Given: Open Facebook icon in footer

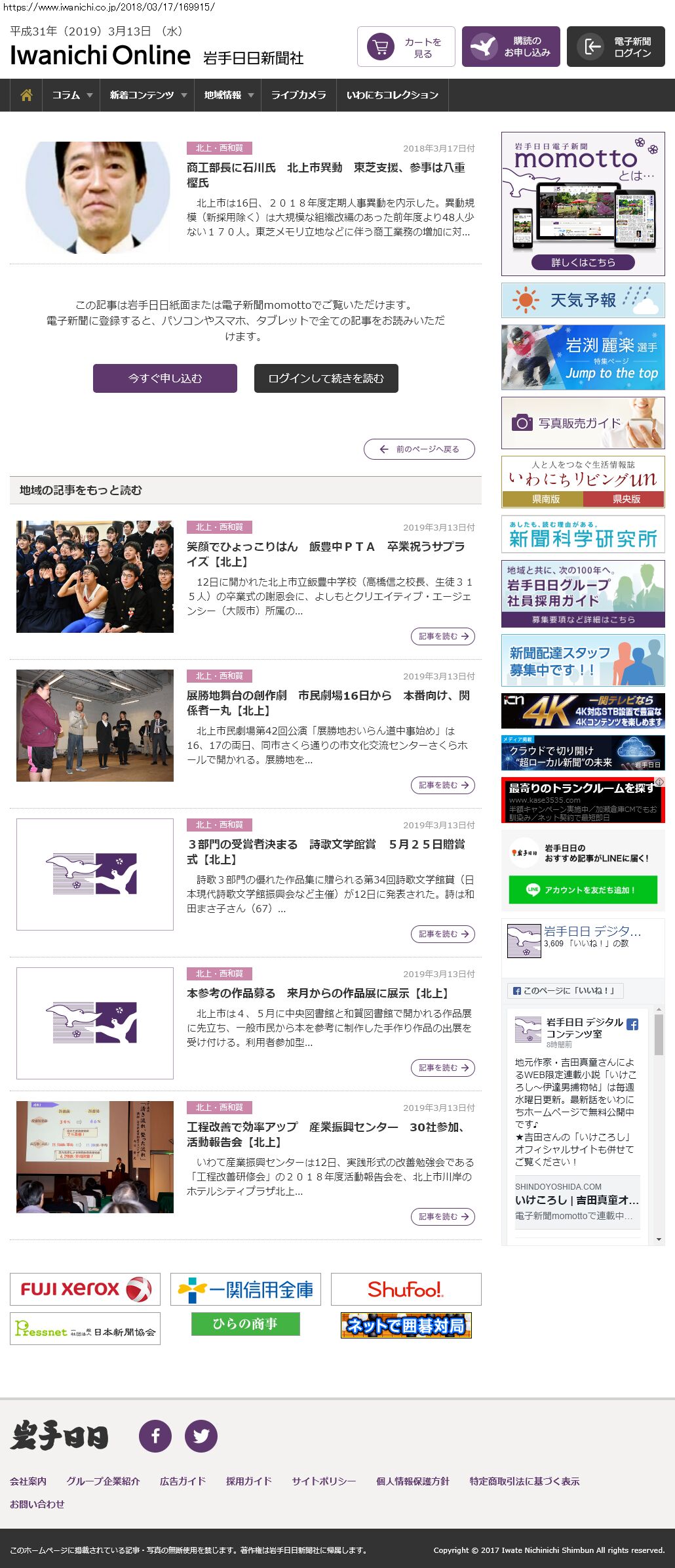Looking at the screenshot, I should (x=155, y=1436).
